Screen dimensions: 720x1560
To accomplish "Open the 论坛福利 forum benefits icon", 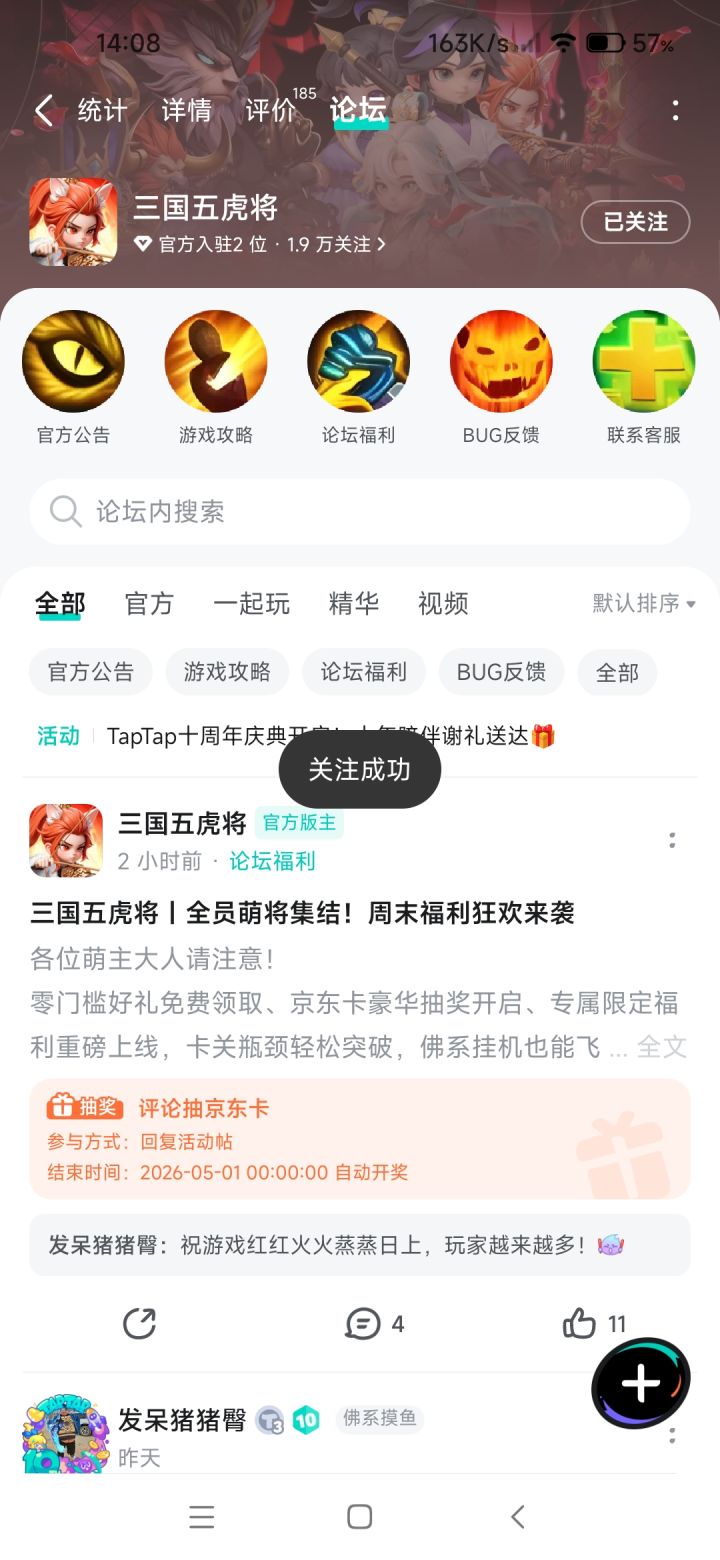I will (x=359, y=361).
